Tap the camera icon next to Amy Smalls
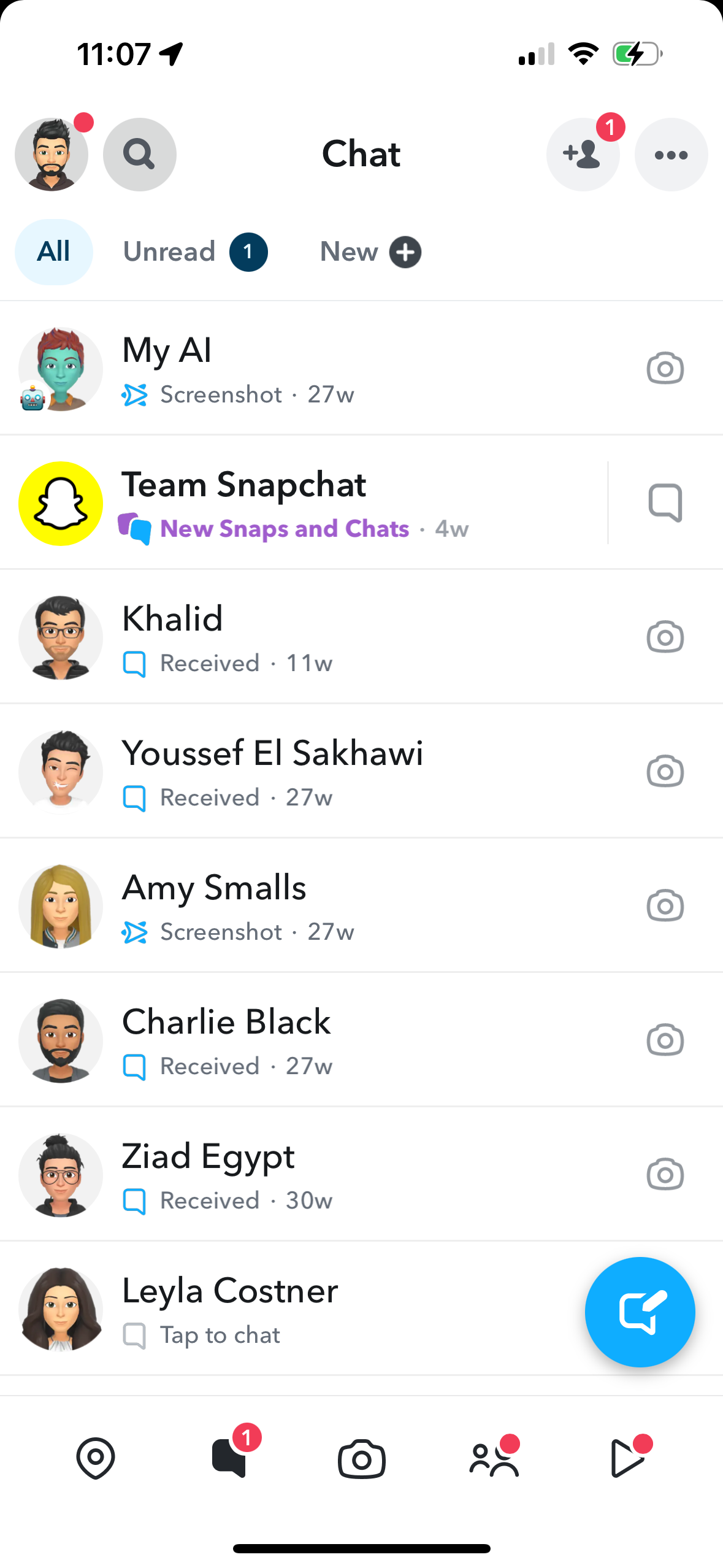Screen dimensions: 723x1568 (x=665, y=905)
